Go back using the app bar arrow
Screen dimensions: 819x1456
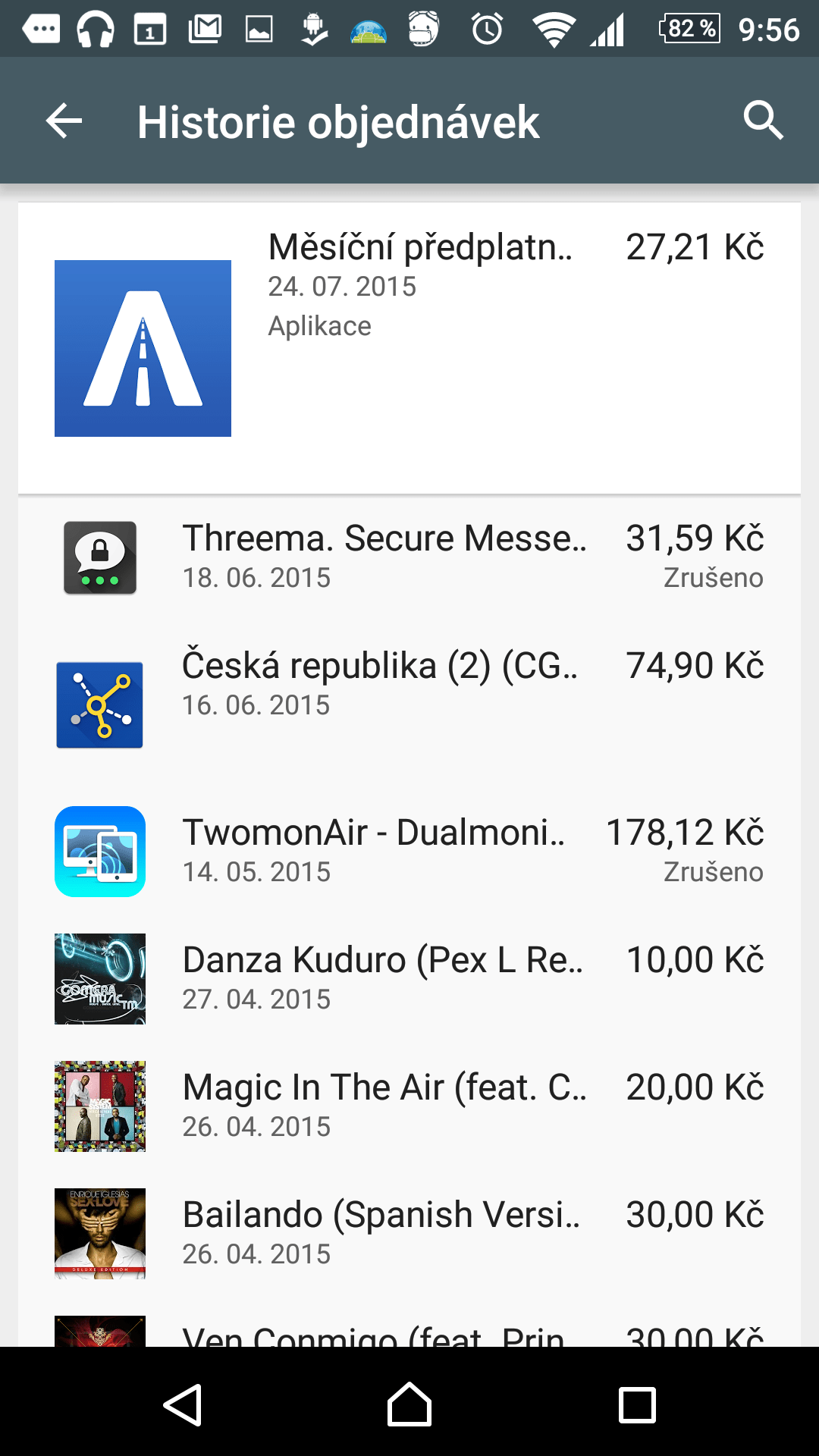64,121
